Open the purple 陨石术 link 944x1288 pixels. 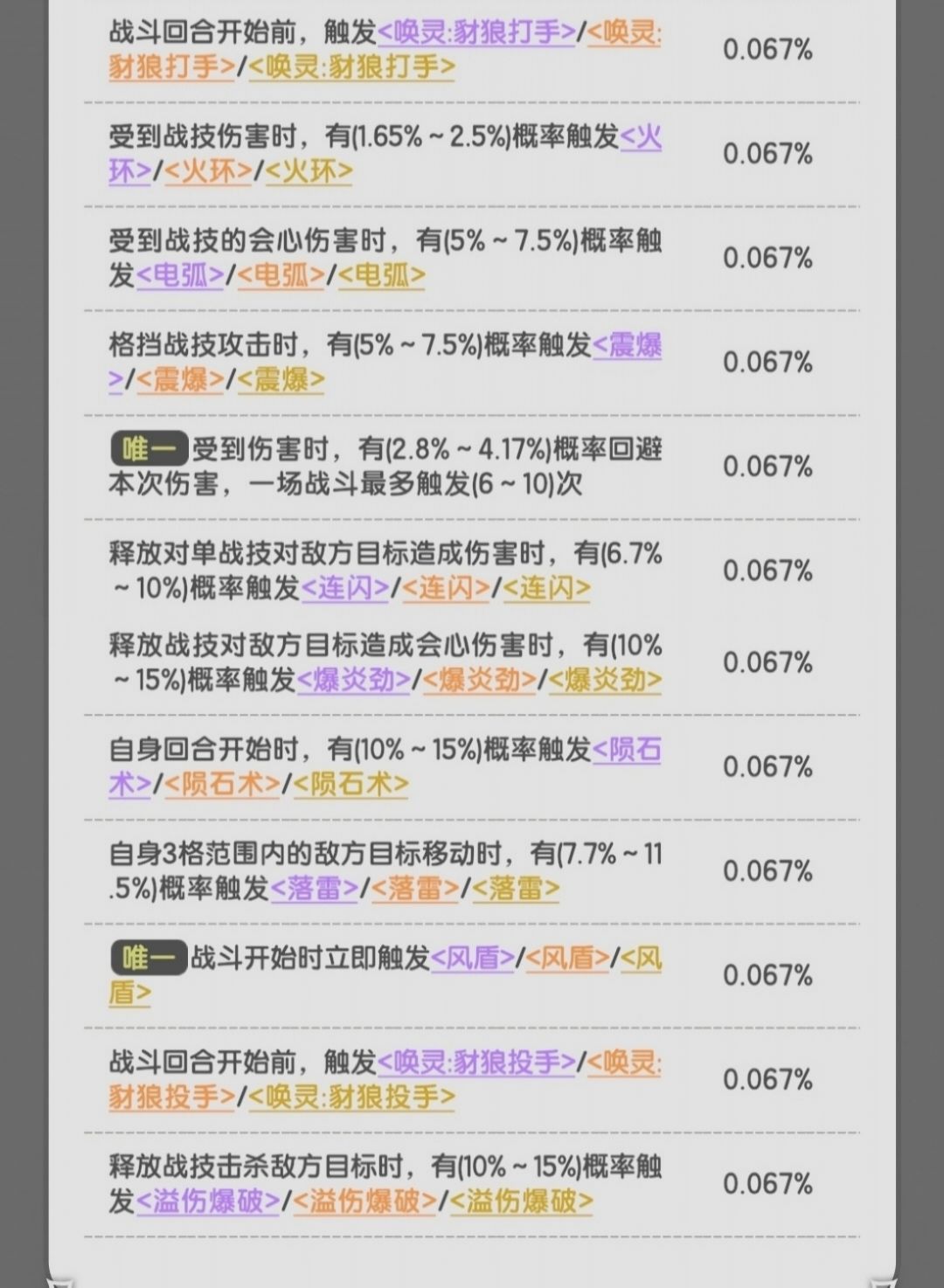click(x=629, y=751)
